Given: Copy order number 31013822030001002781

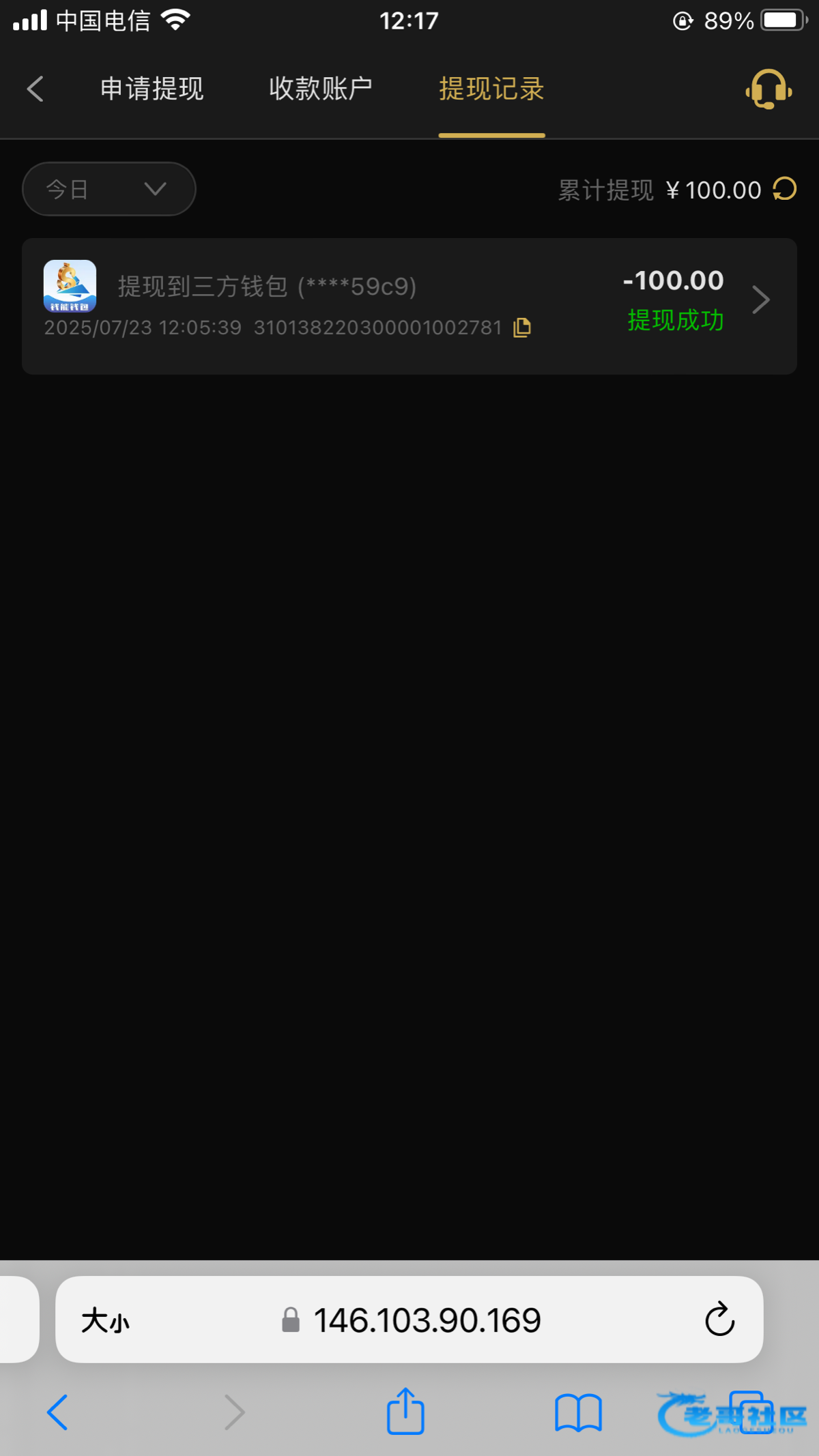Looking at the screenshot, I should [x=522, y=328].
